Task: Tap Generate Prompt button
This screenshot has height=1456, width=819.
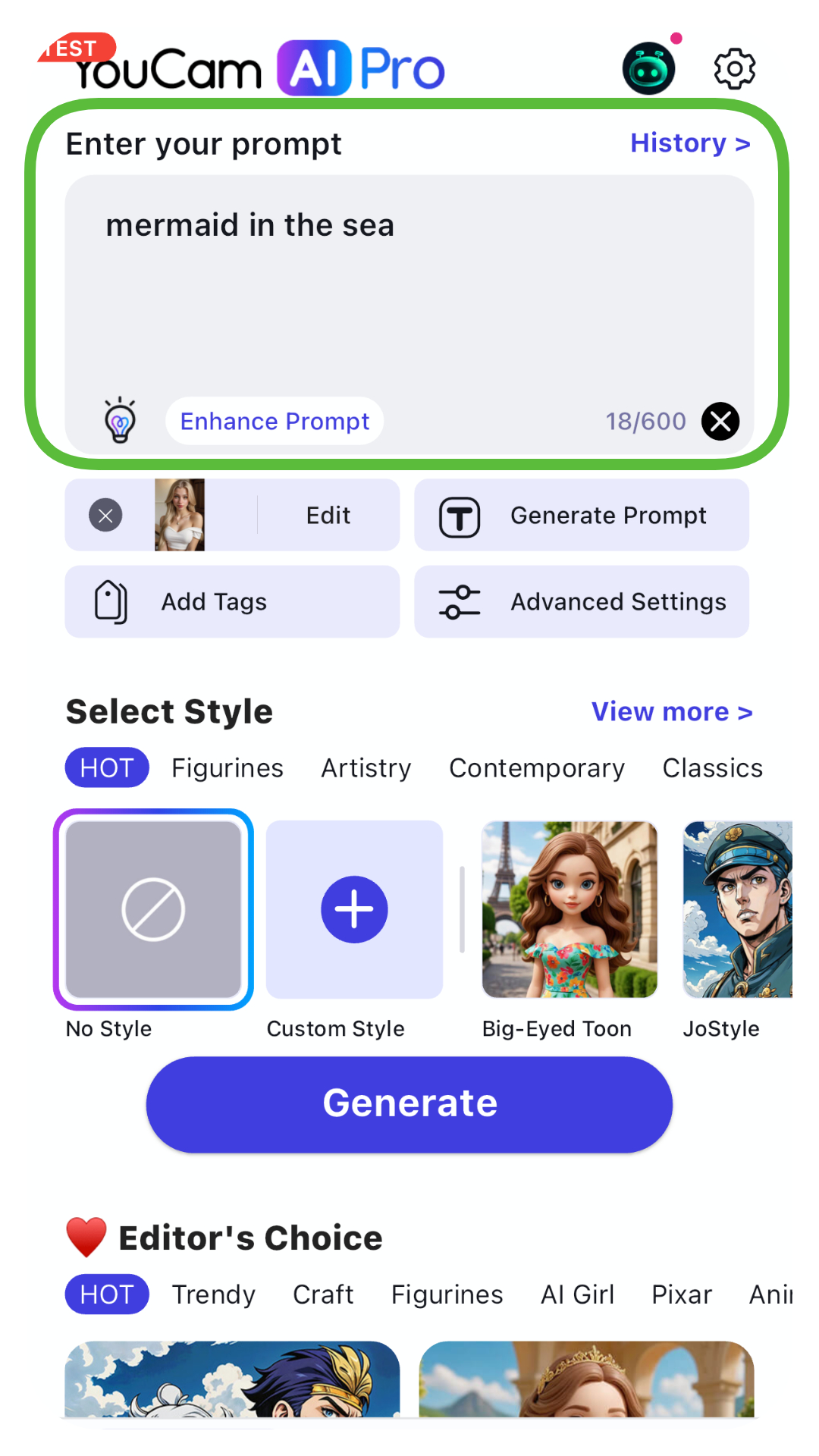Action: [x=582, y=516]
